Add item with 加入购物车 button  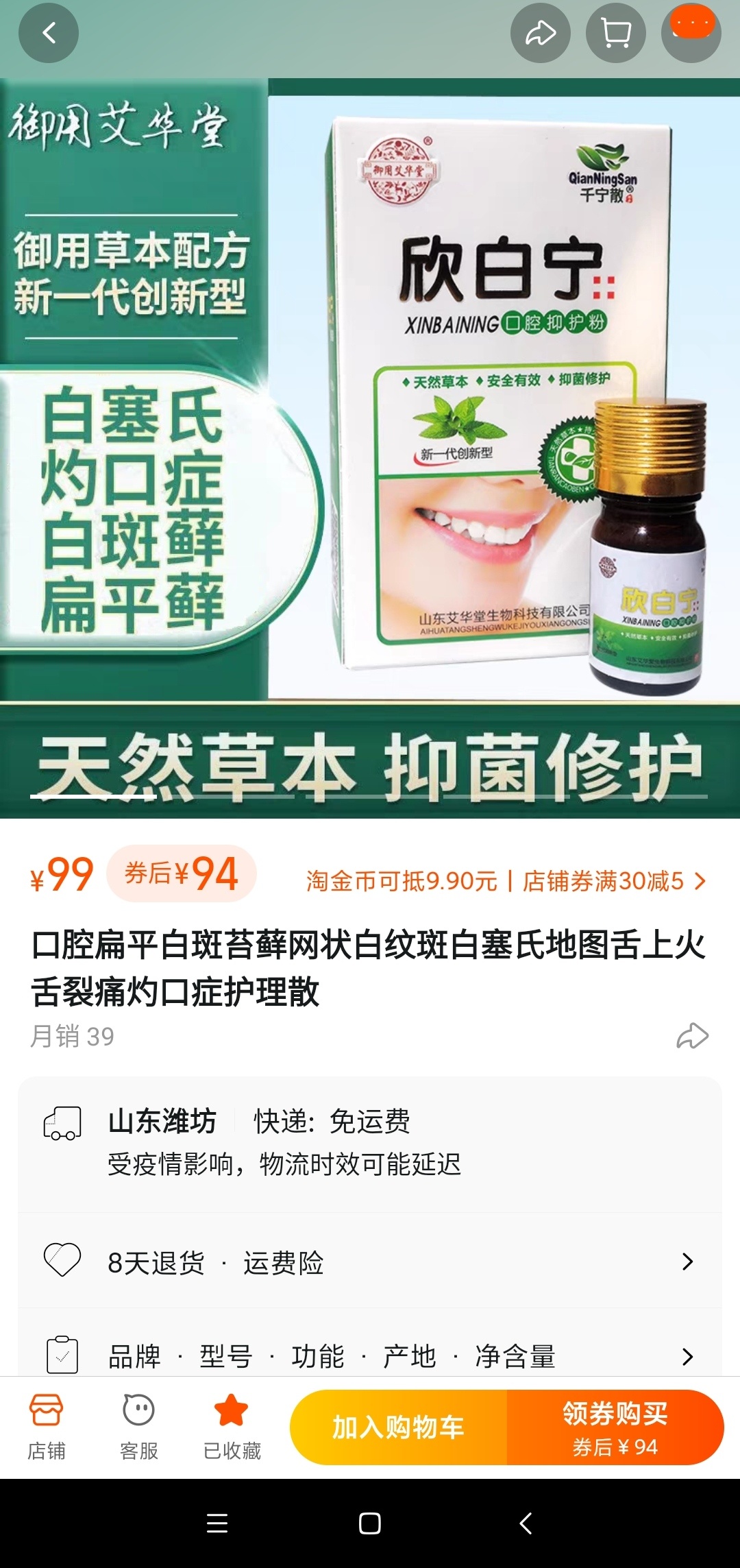pos(398,1427)
